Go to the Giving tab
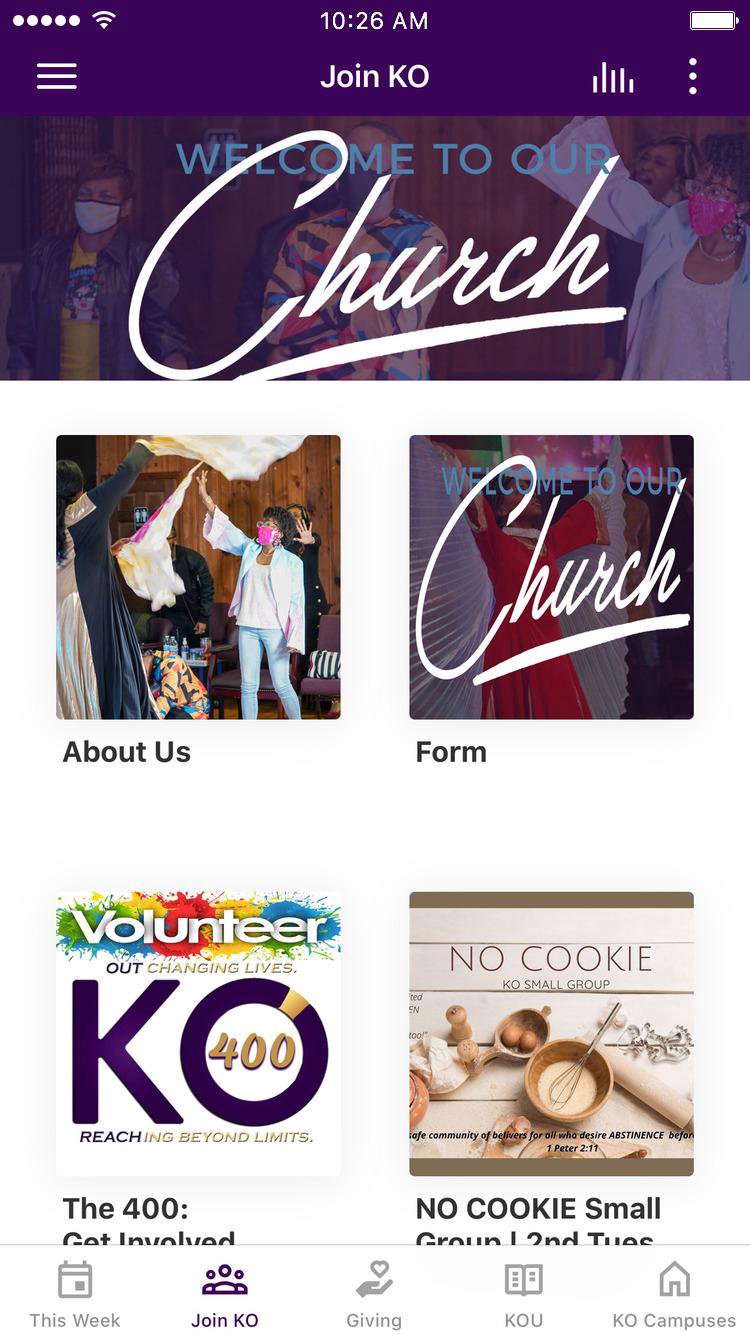Viewport: 750px width, 1334px height. 374,1294
